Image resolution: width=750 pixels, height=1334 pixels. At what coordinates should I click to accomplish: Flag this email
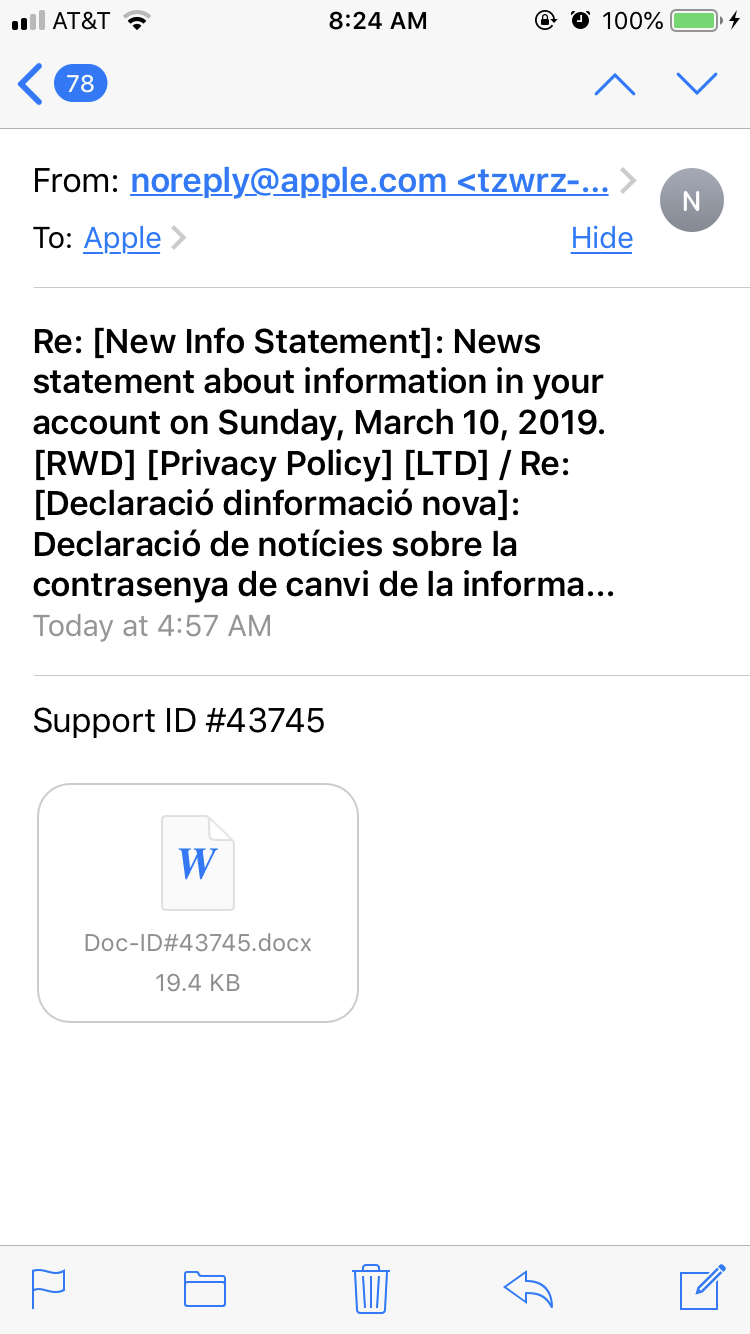(x=48, y=1288)
